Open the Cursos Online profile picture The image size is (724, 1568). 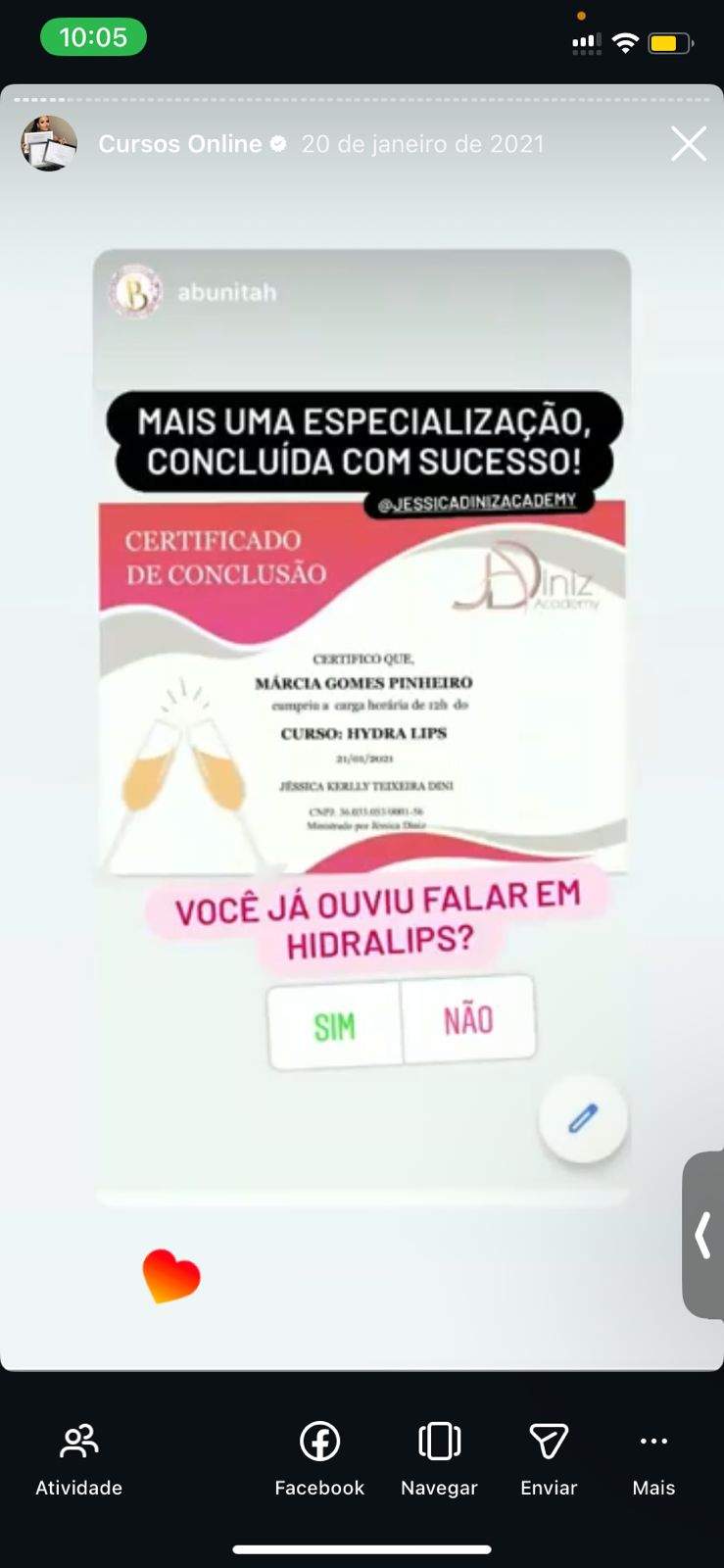pyautogui.click(x=49, y=144)
